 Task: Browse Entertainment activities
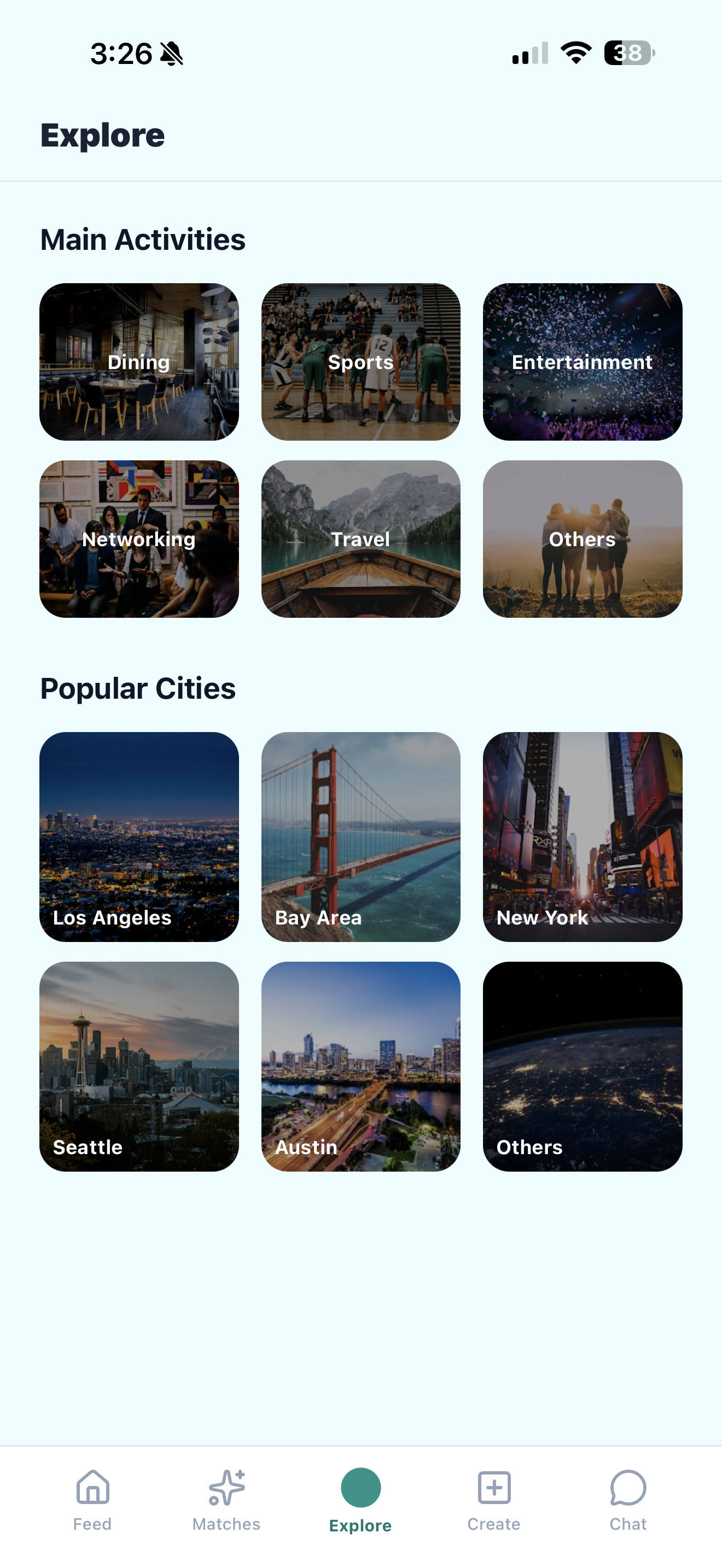[582, 361]
